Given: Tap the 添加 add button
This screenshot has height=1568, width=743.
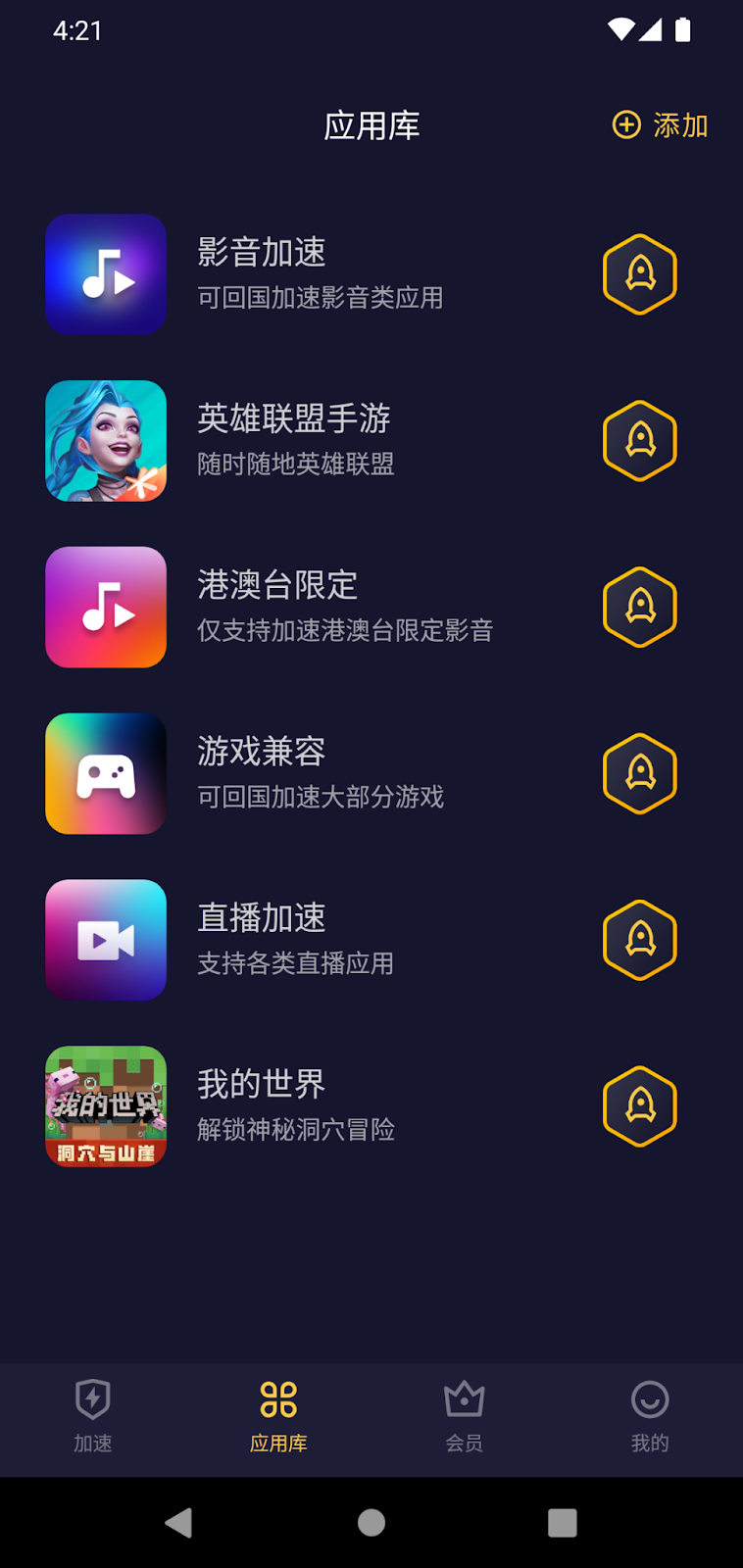Looking at the screenshot, I should [x=661, y=125].
